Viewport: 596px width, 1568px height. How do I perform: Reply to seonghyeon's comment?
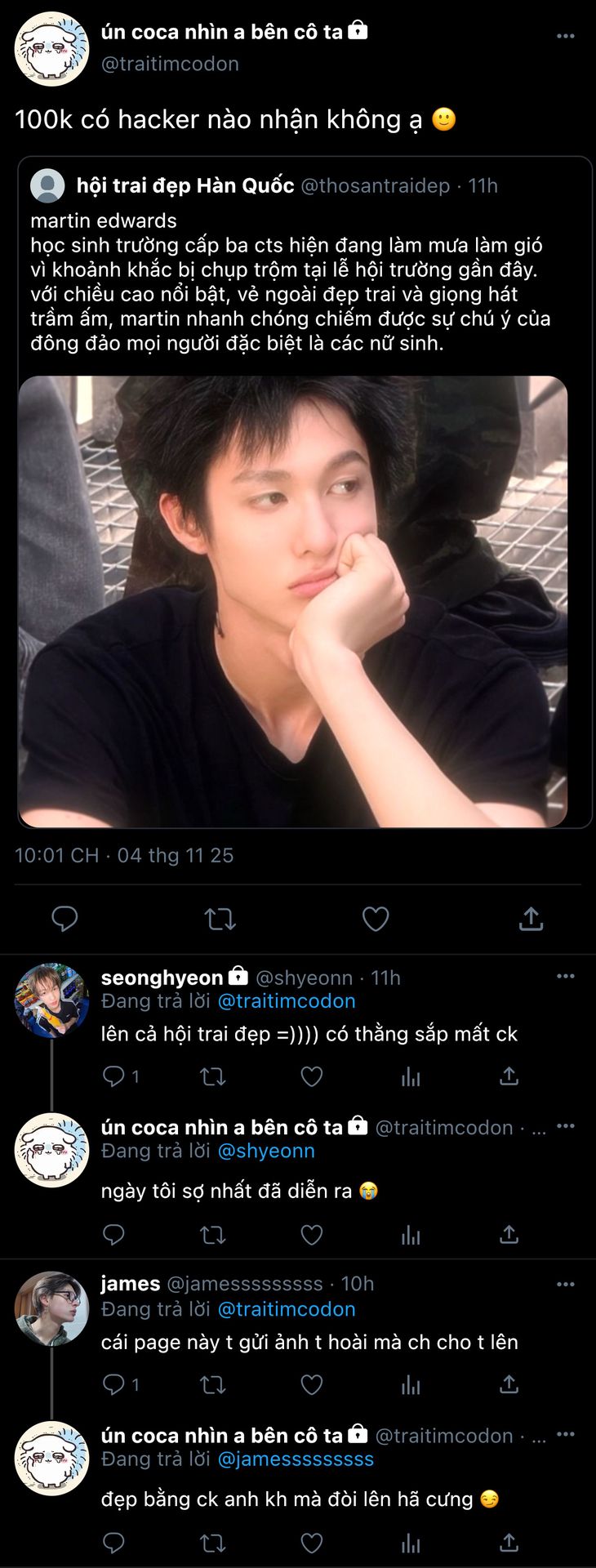pos(113,1076)
